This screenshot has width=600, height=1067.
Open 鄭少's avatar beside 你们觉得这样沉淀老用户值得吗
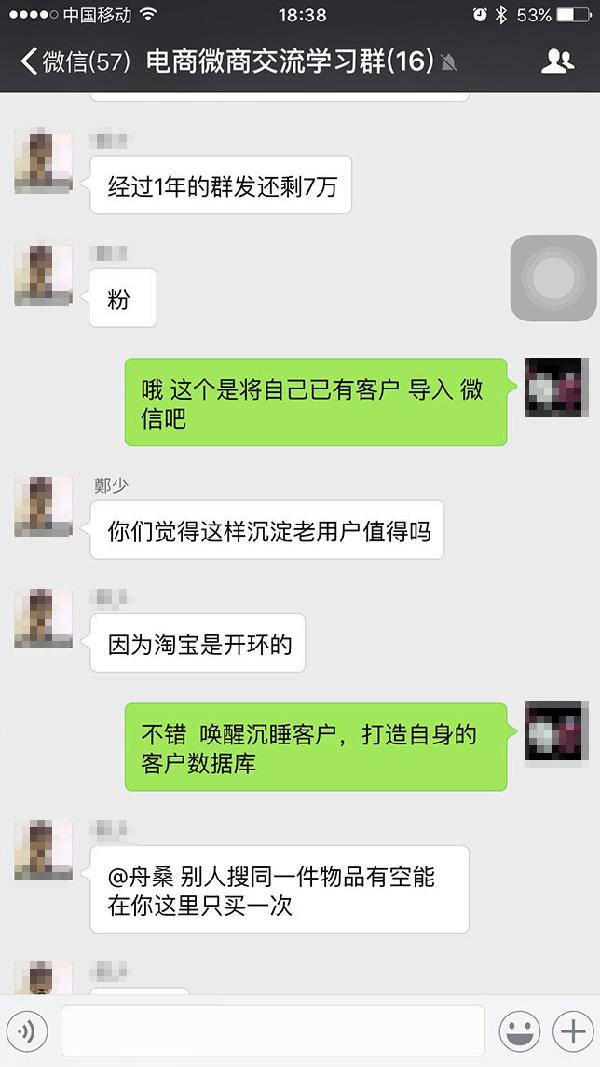(x=43, y=506)
